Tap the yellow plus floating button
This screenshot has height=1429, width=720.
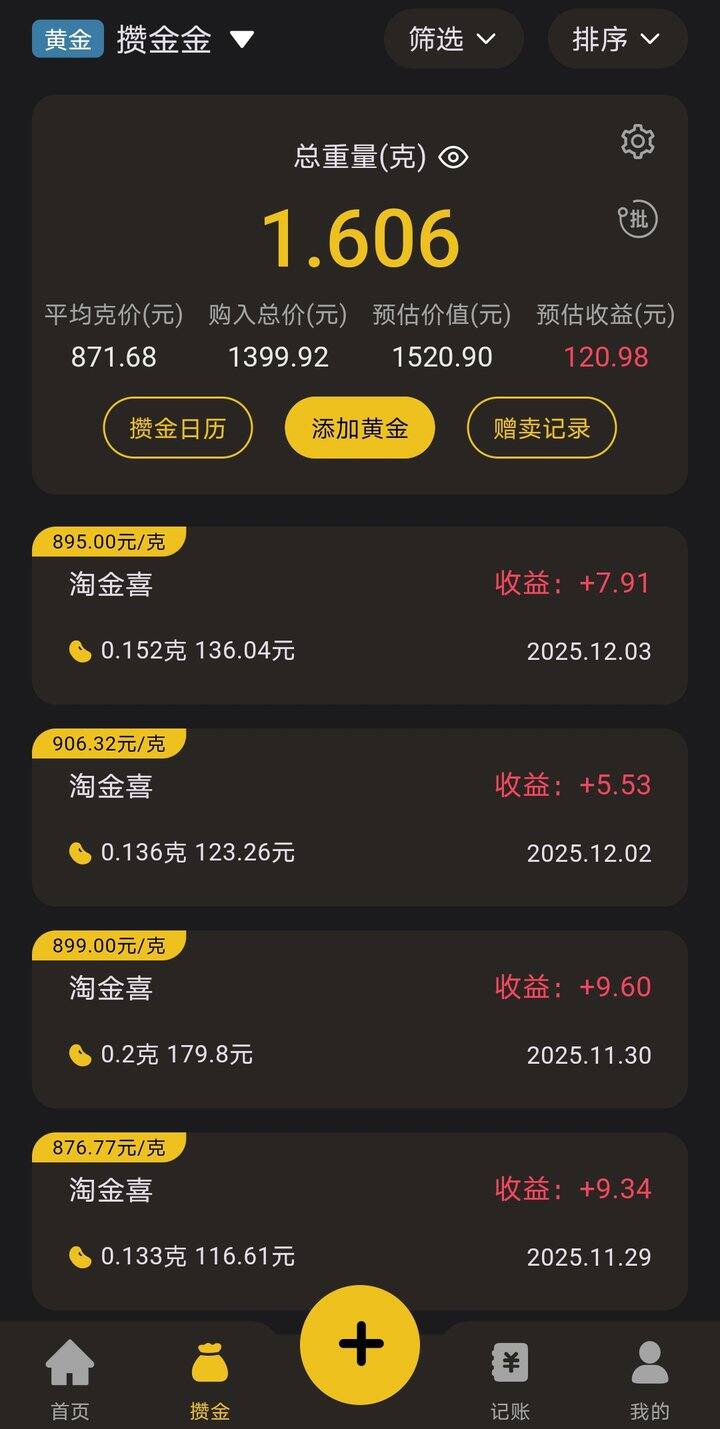(x=360, y=1345)
